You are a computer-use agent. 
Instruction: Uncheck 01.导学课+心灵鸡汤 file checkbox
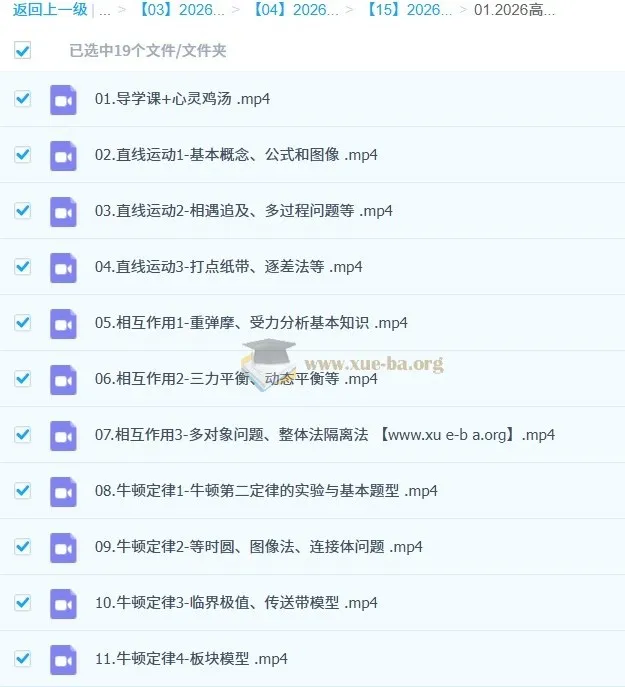click(x=22, y=99)
